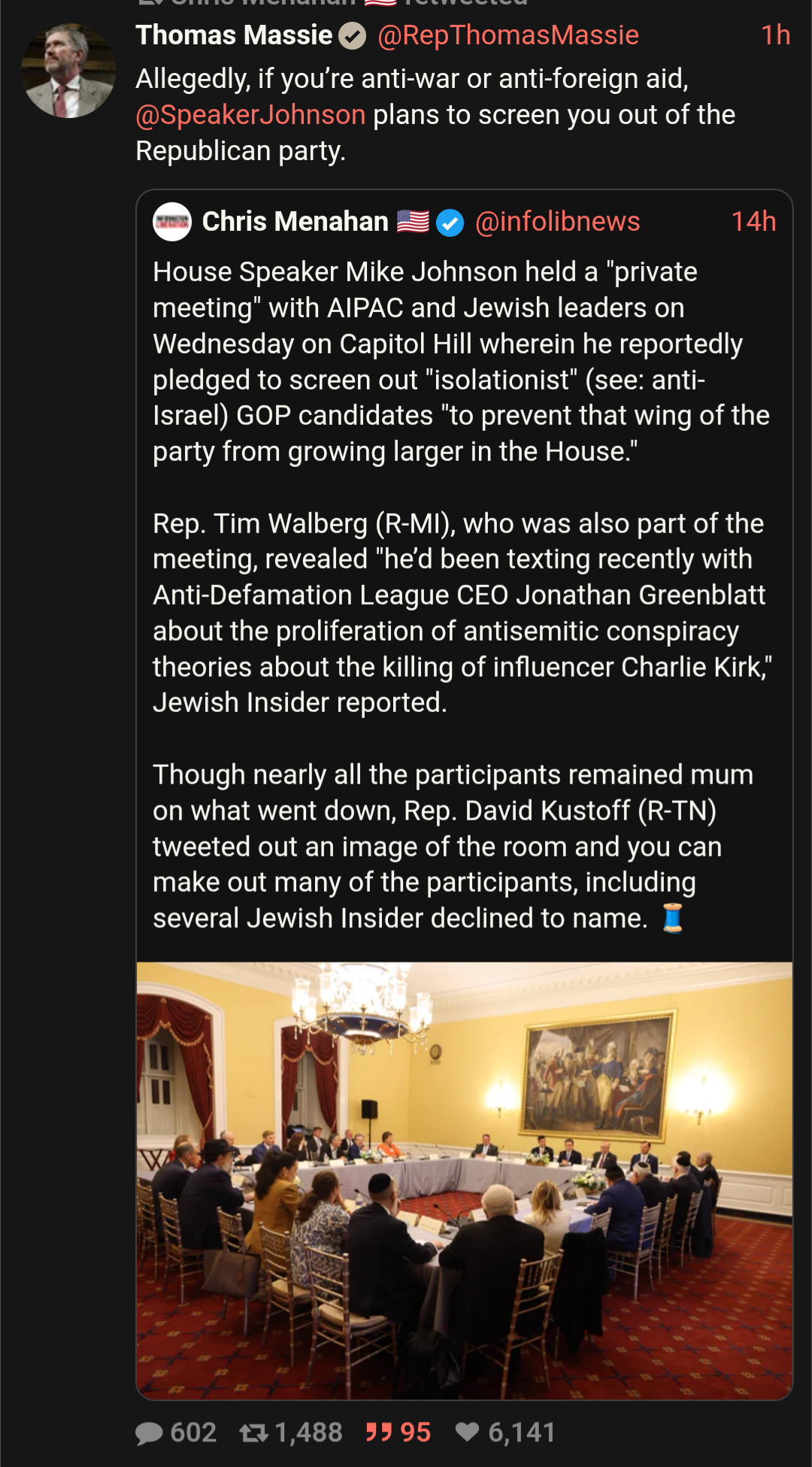Screen dimensions: 812x1467
Task: Open the @SpeakerJohnson mention
Action: pos(250,115)
